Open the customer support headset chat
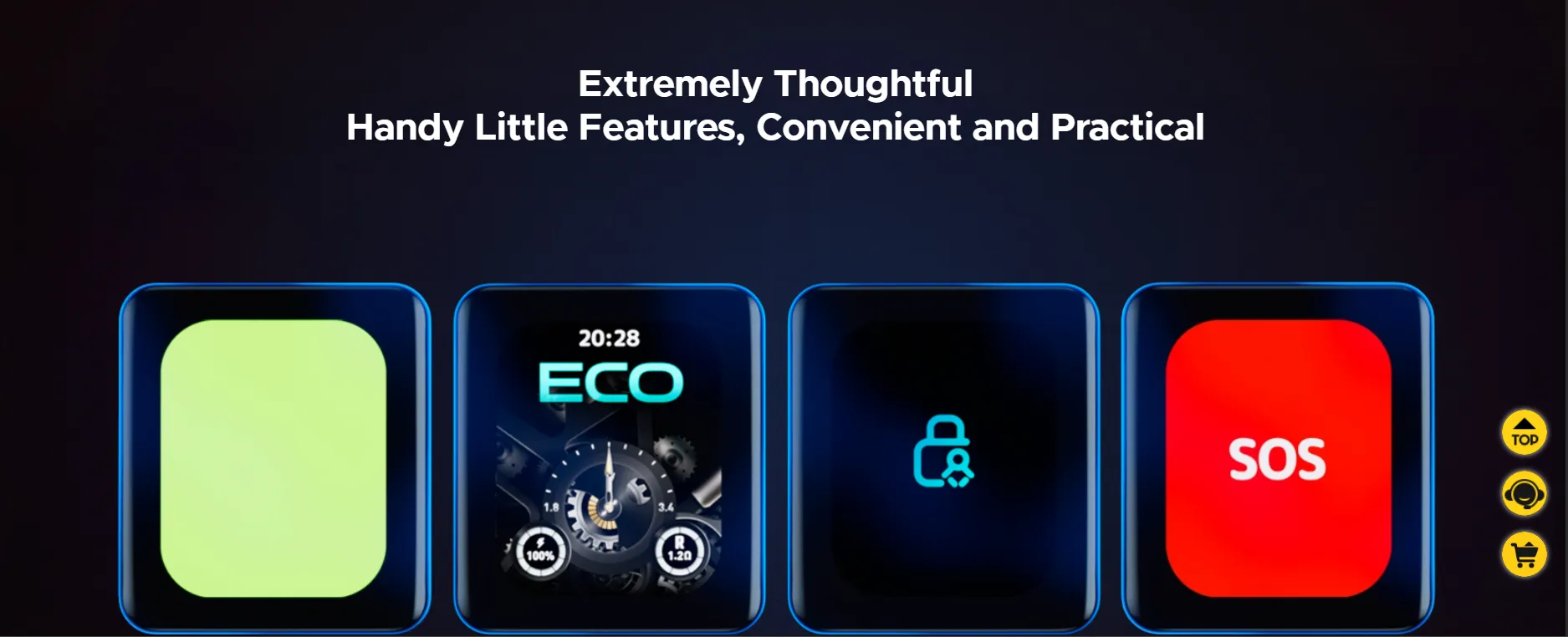 1524,494
